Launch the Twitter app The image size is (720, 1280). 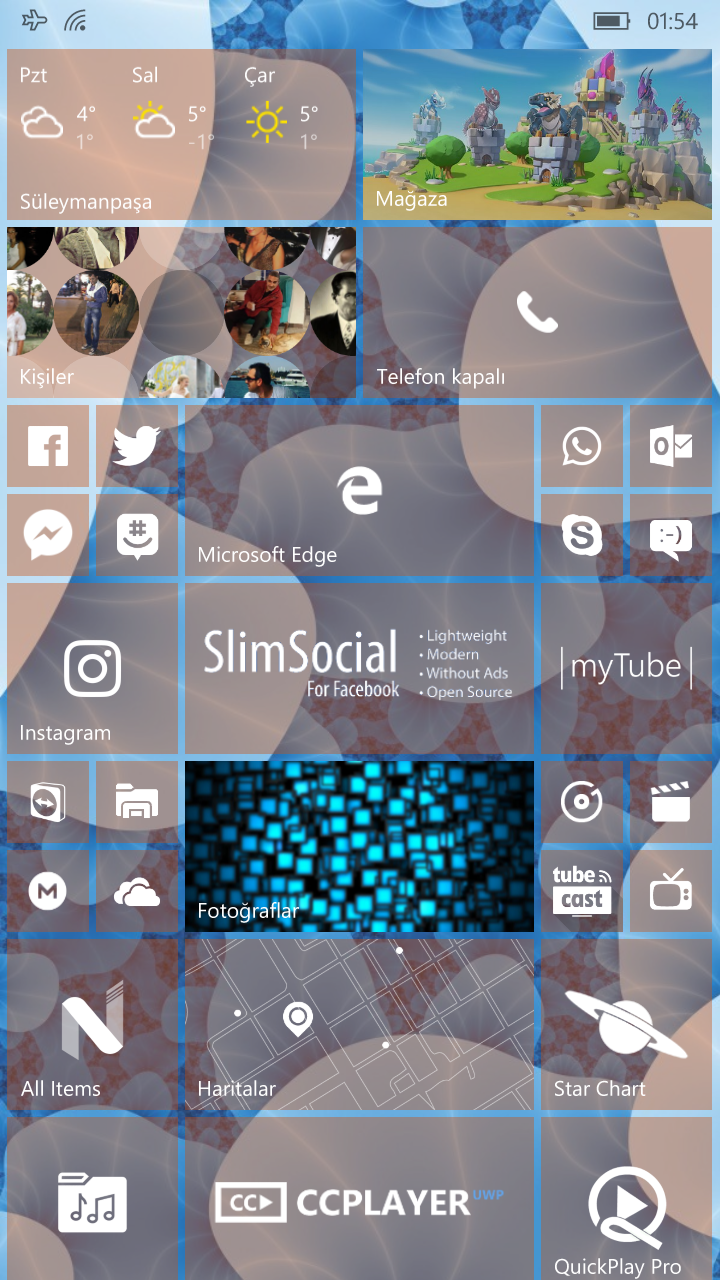pos(136,446)
